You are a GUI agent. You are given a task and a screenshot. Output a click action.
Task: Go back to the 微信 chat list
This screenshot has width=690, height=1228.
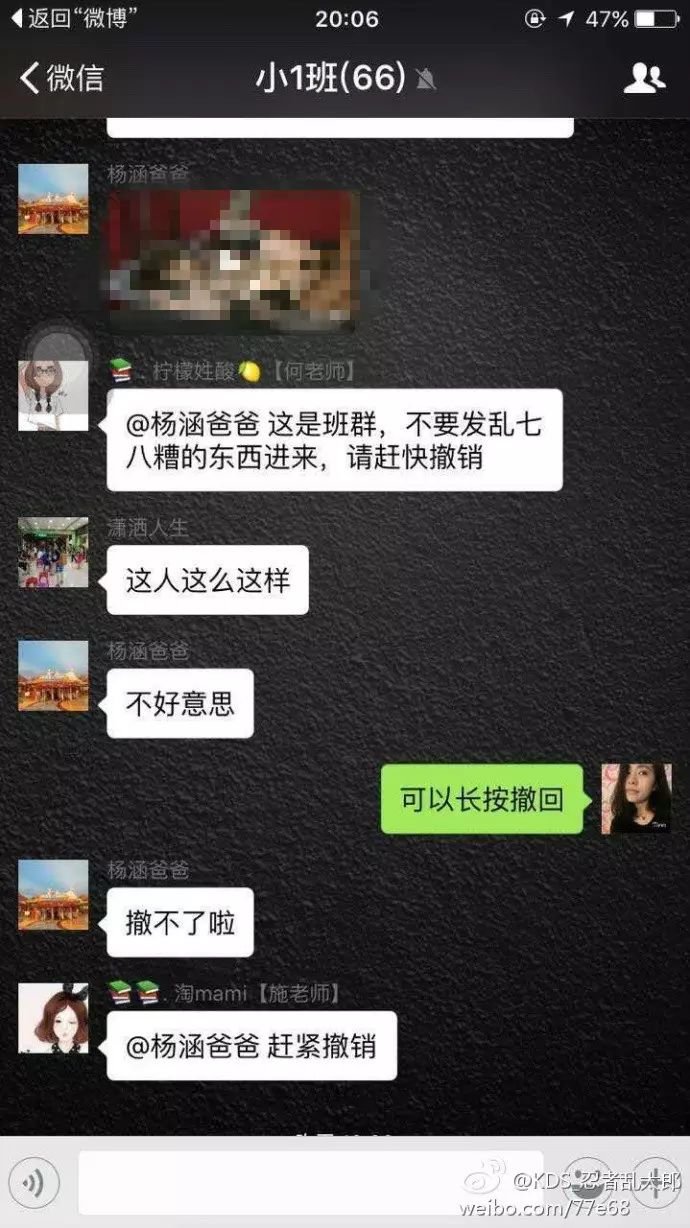62,78
